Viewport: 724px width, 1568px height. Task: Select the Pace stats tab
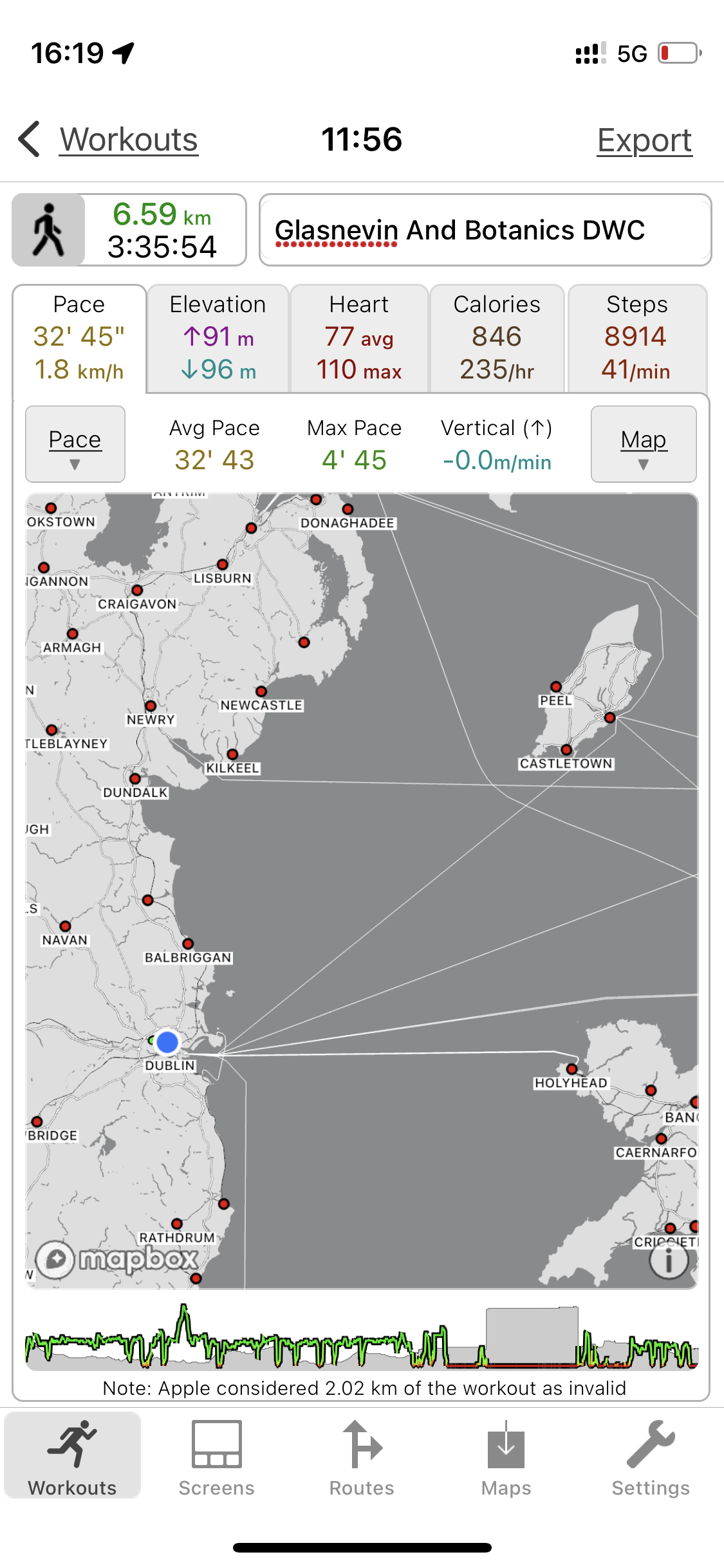[x=79, y=338]
